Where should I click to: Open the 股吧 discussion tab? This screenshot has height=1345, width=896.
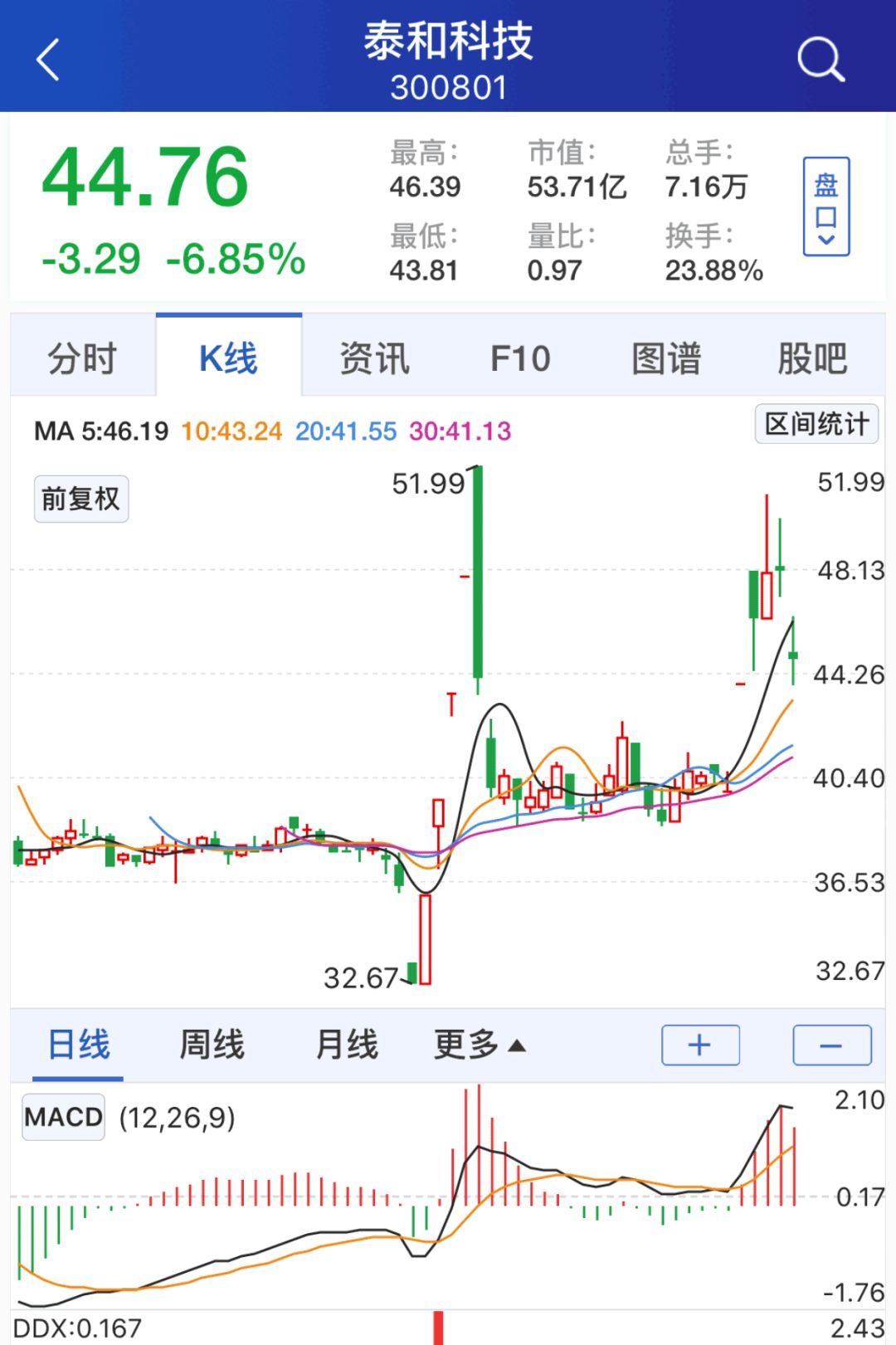click(x=812, y=358)
